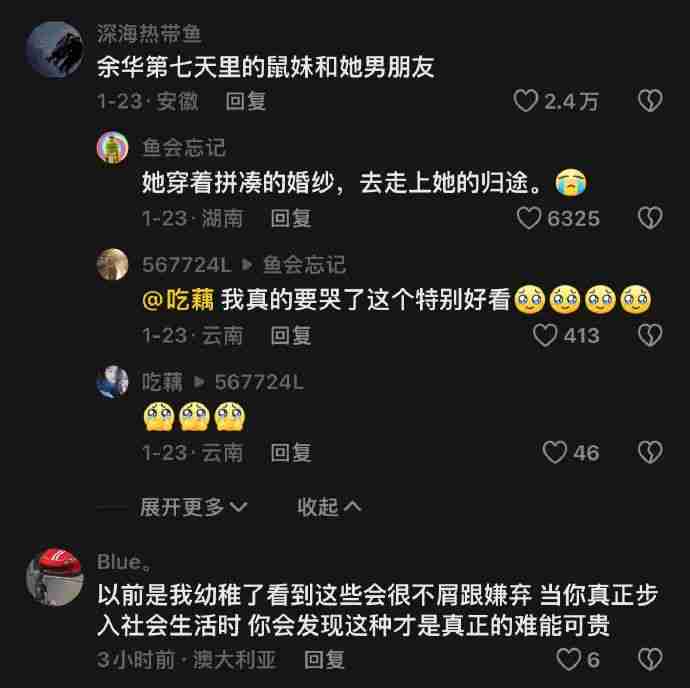Dislike Blue。's comment
Image resolution: width=690 pixels, height=688 pixels.
click(x=650, y=659)
